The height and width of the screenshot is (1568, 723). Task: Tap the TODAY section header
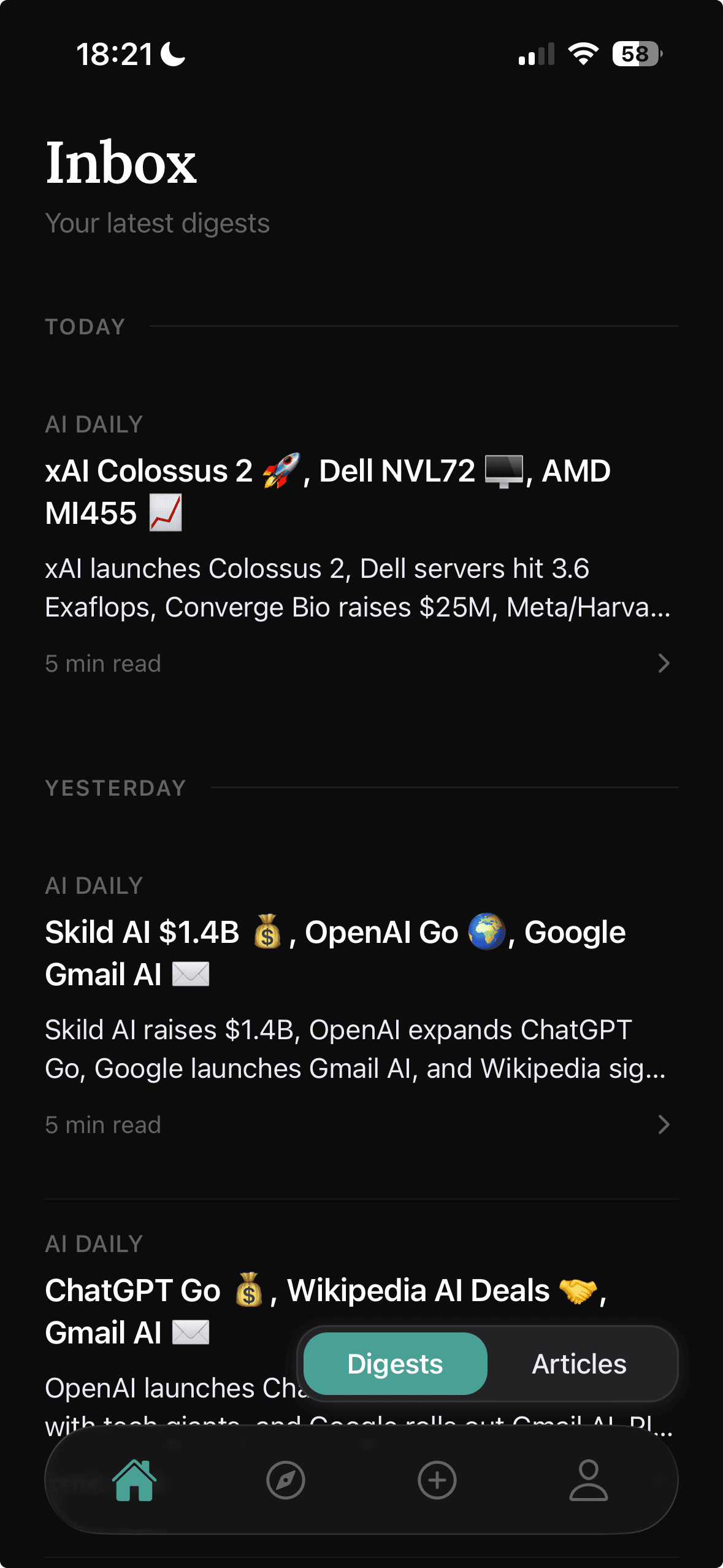pyautogui.click(x=85, y=326)
